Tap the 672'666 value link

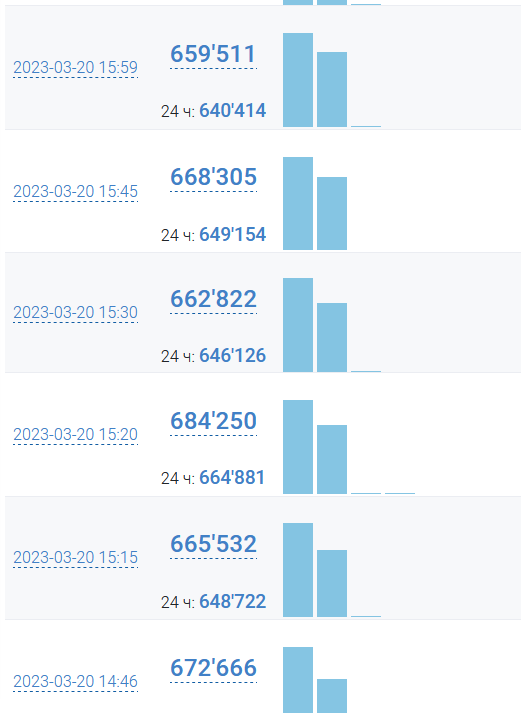213,668
